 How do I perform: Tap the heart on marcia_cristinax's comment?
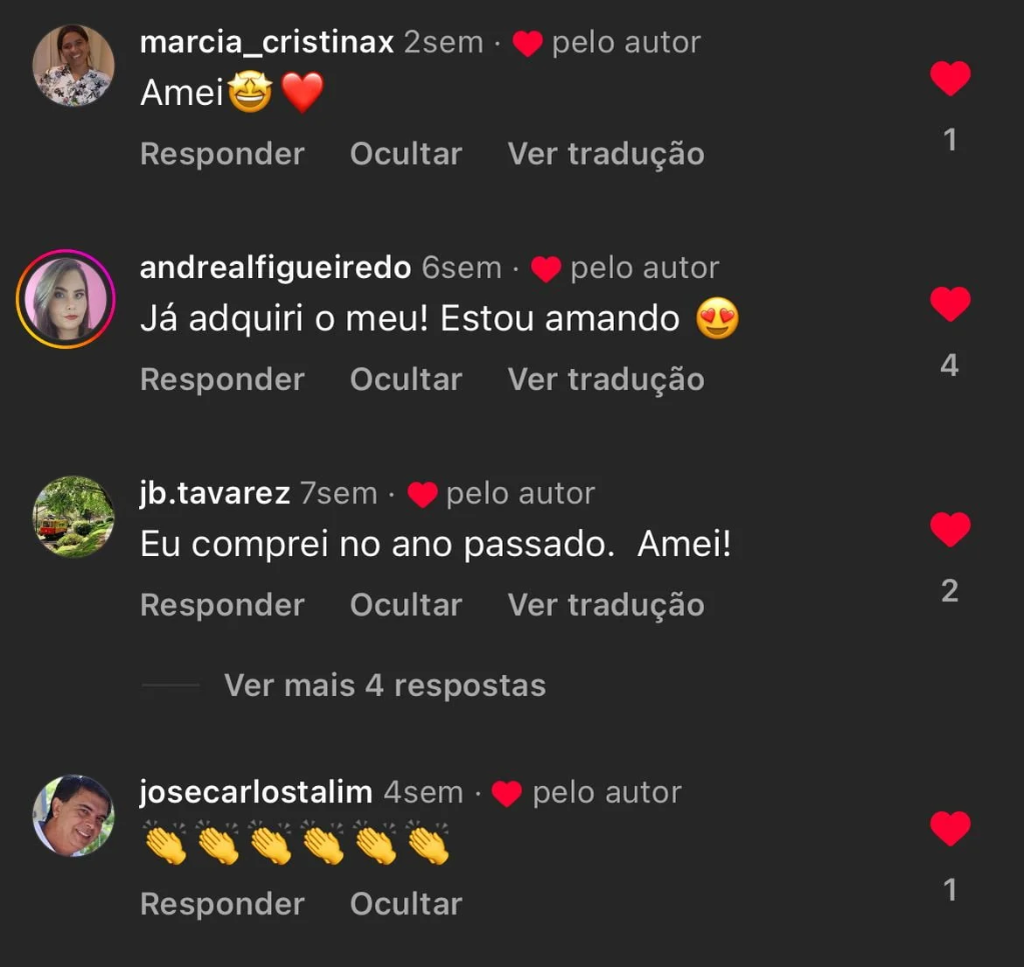[950, 78]
